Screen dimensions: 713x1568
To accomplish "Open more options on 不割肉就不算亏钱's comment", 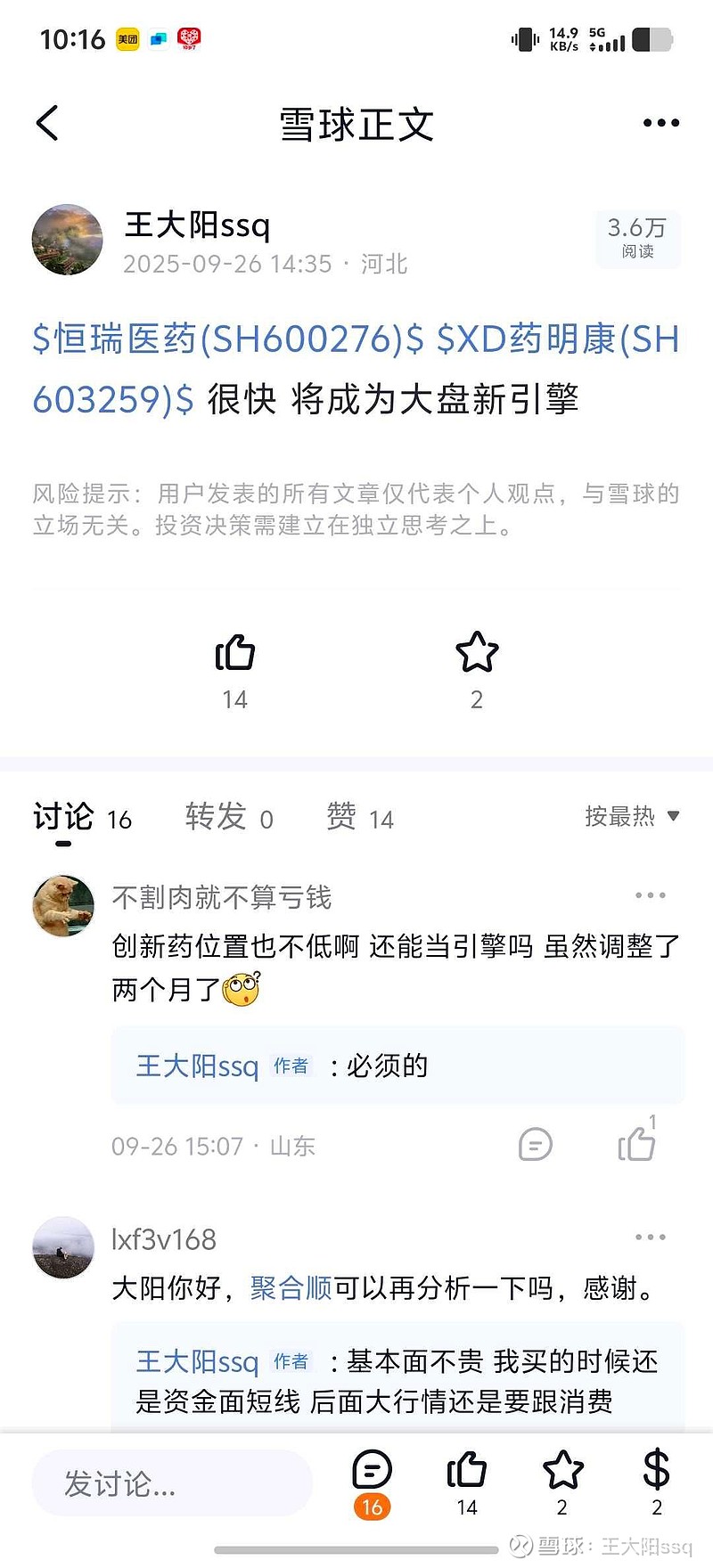I will pyautogui.click(x=650, y=895).
